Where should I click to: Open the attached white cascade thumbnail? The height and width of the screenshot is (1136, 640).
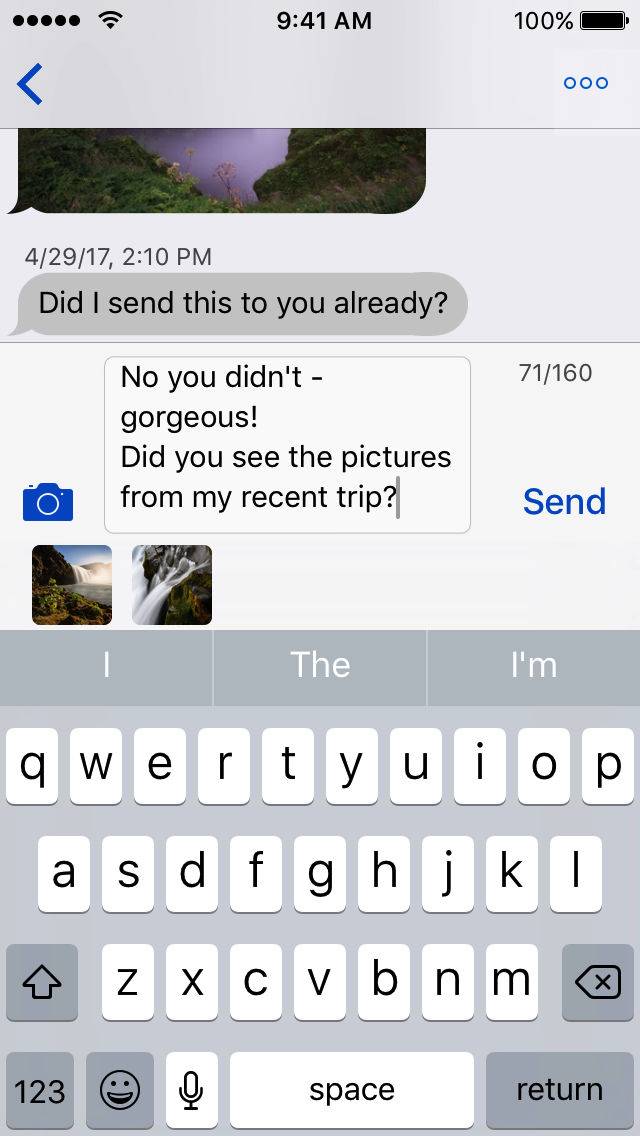tap(172, 585)
